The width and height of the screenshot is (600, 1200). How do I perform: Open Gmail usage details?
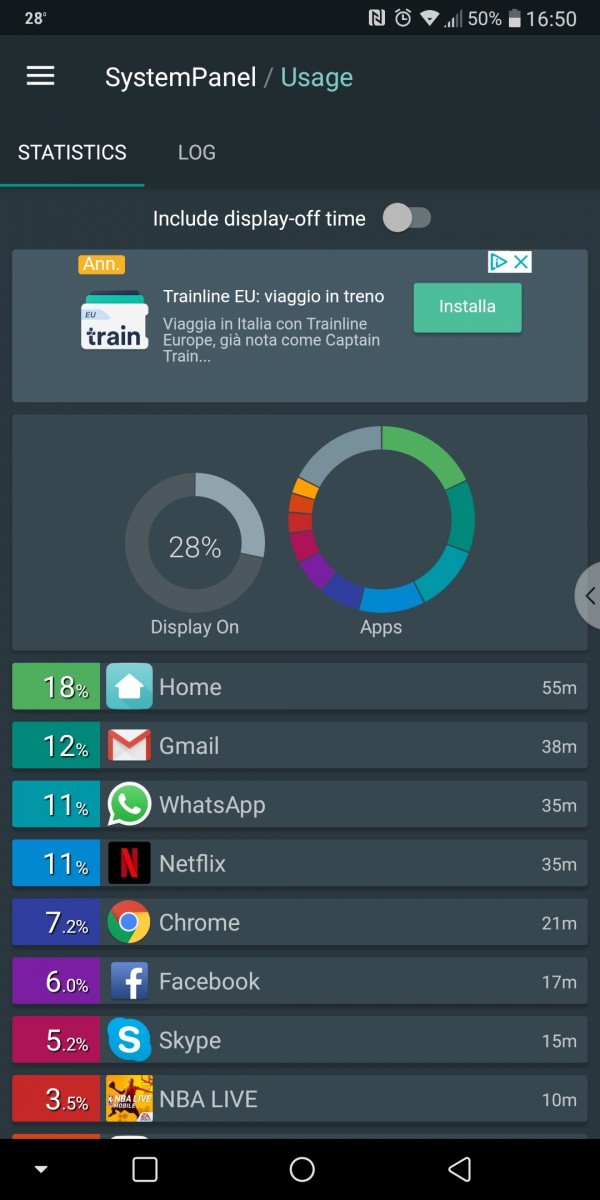(x=300, y=746)
